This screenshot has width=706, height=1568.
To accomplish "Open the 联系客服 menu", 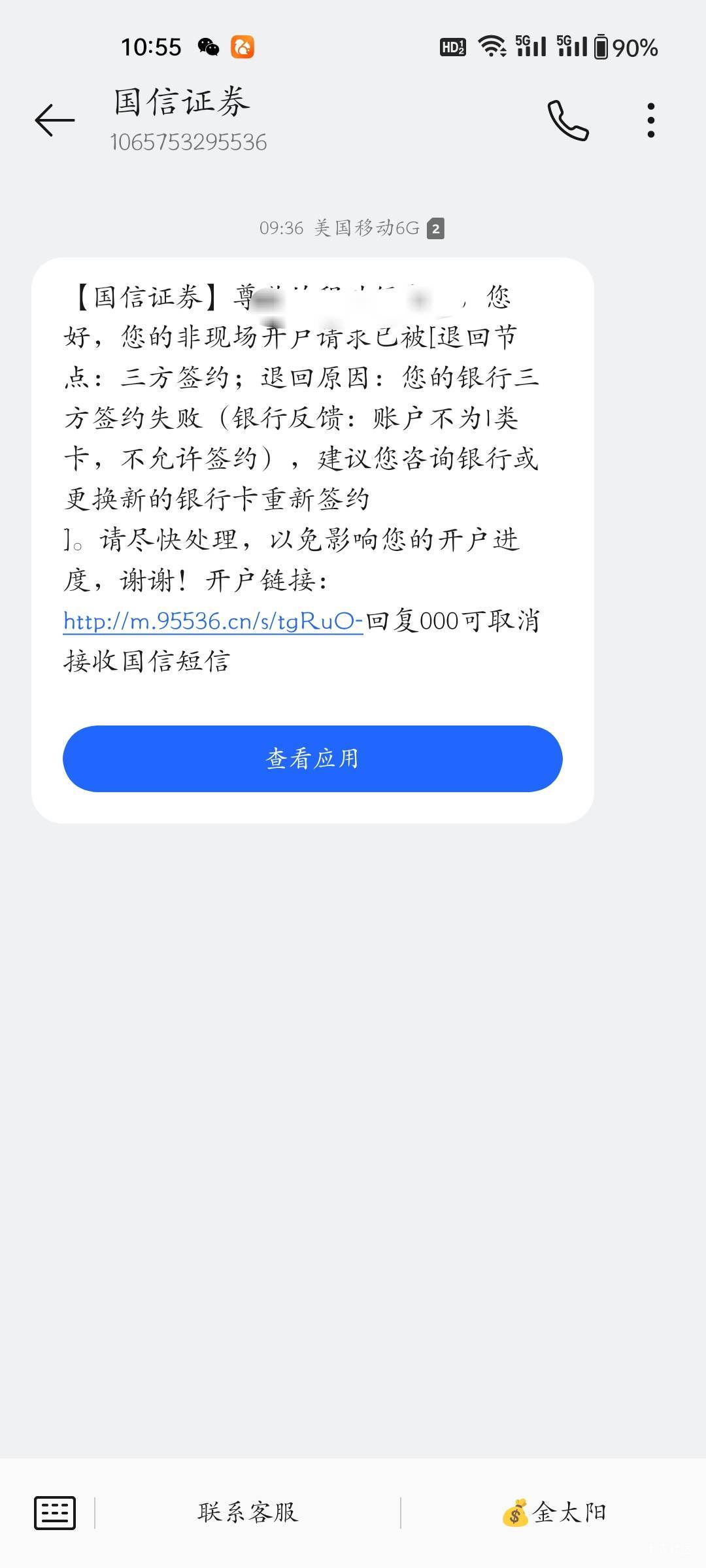I will [x=248, y=1512].
